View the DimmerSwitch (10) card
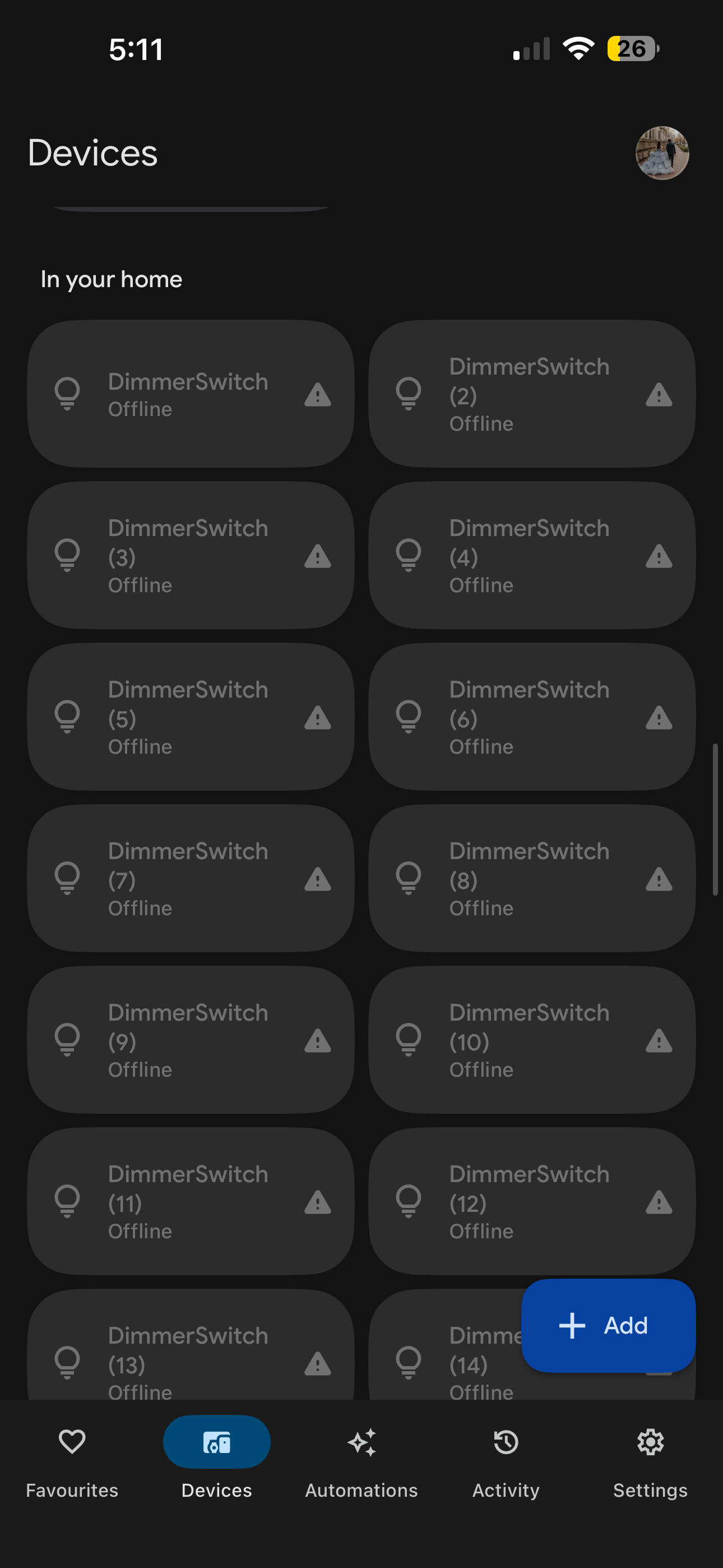This screenshot has height=1568, width=723. click(x=531, y=1040)
